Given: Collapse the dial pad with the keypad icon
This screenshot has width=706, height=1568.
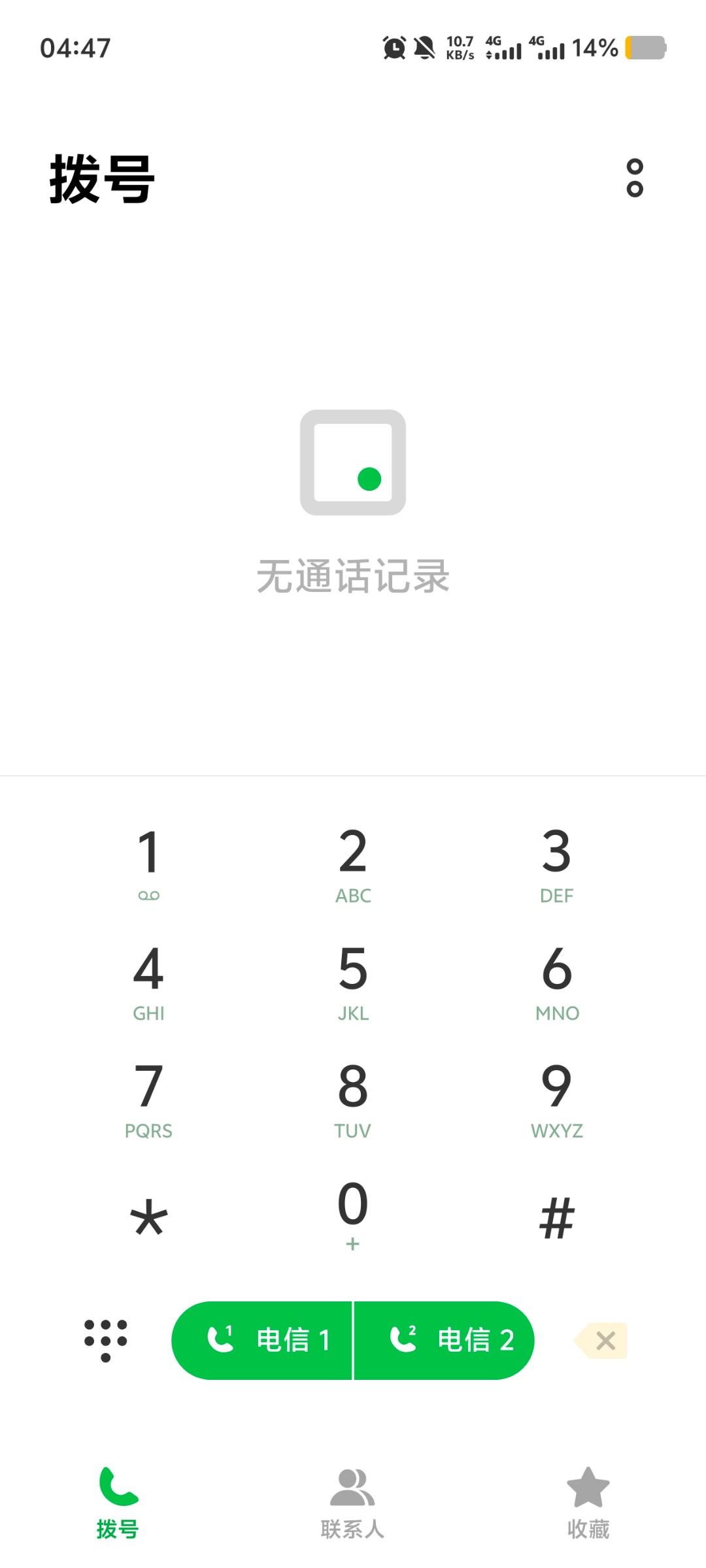Looking at the screenshot, I should tap(106, 1341).
